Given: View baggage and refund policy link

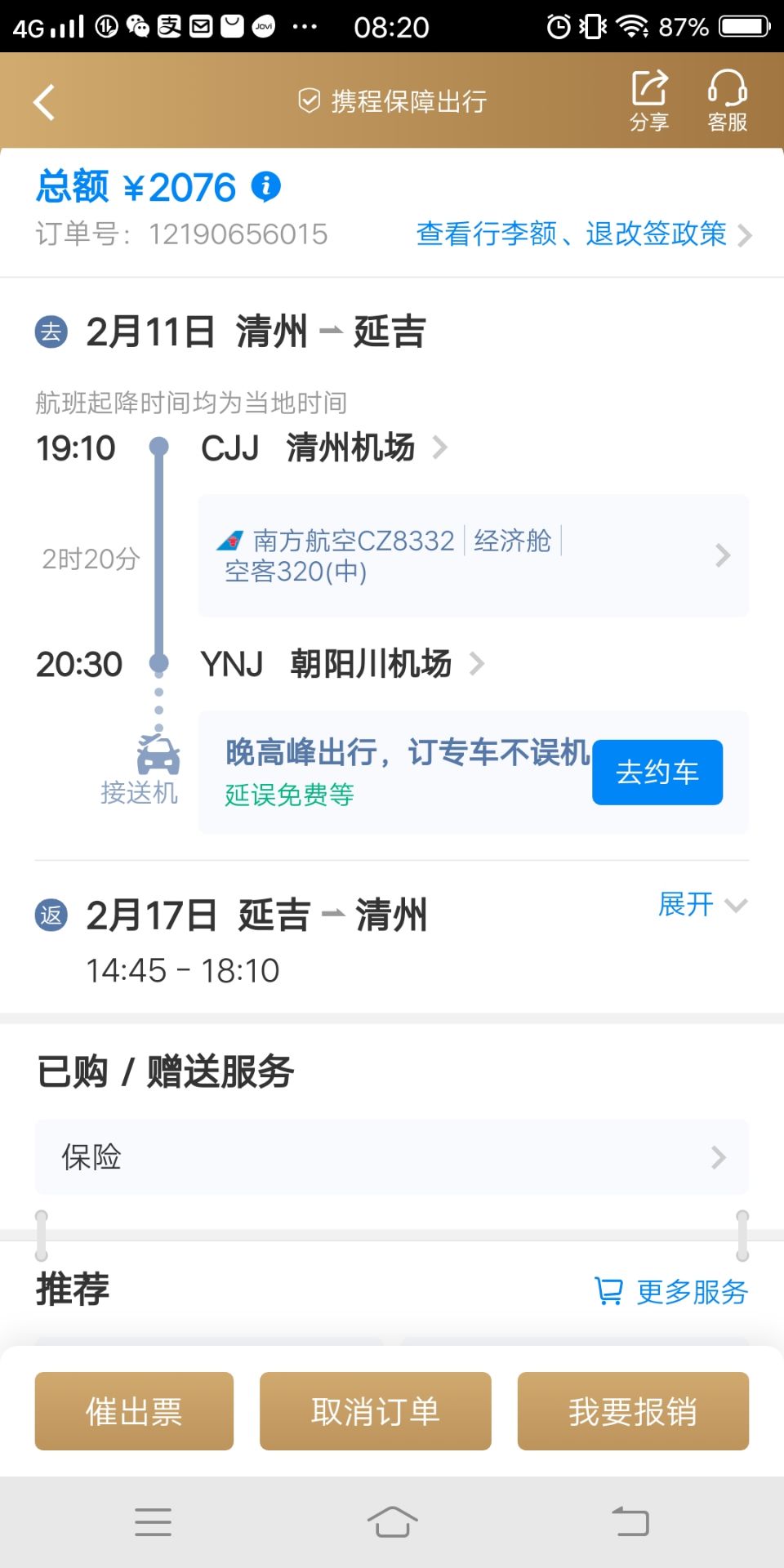Looking at the screenshot, I should click(583, 234).
